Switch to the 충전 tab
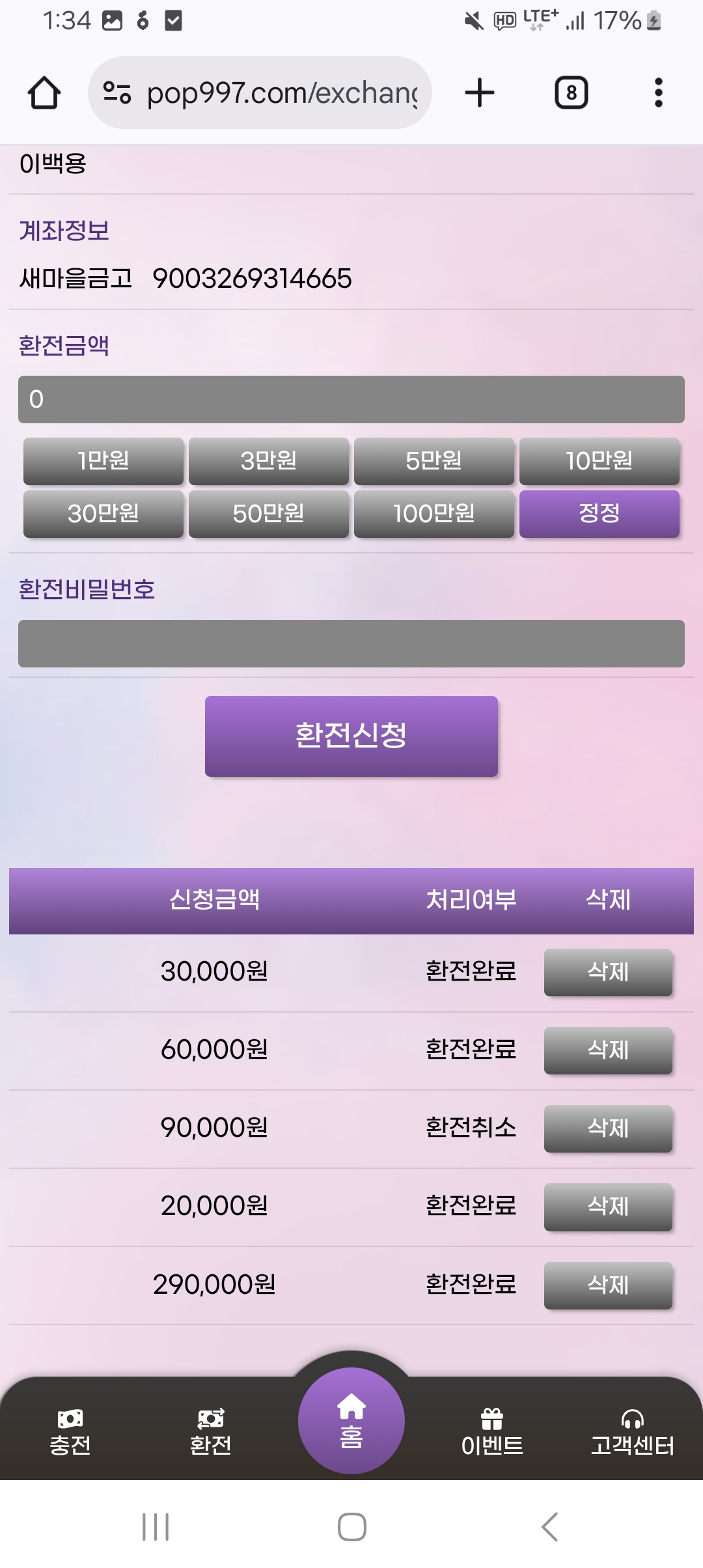 70,1433
